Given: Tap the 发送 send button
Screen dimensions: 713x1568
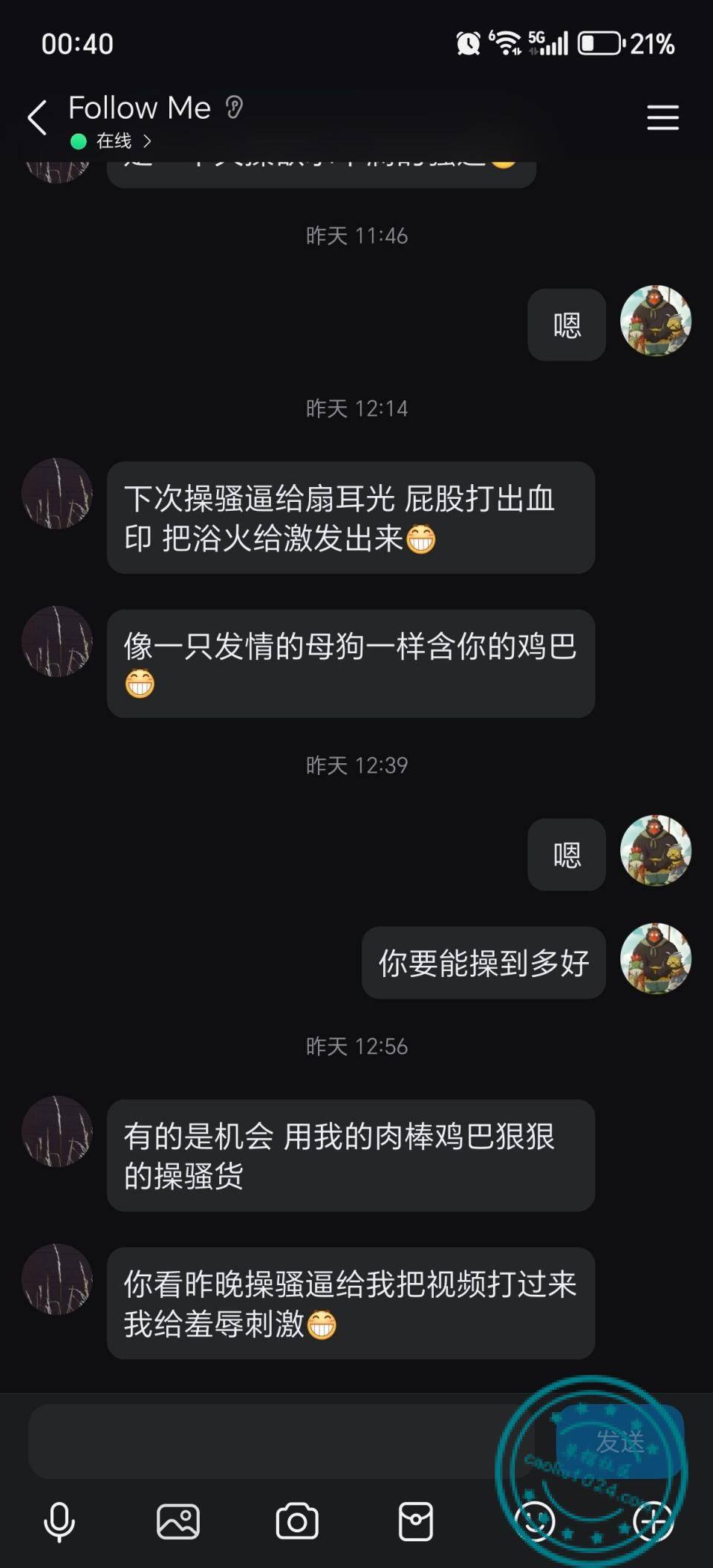Looking at the screenshot, I should 619,1441.
